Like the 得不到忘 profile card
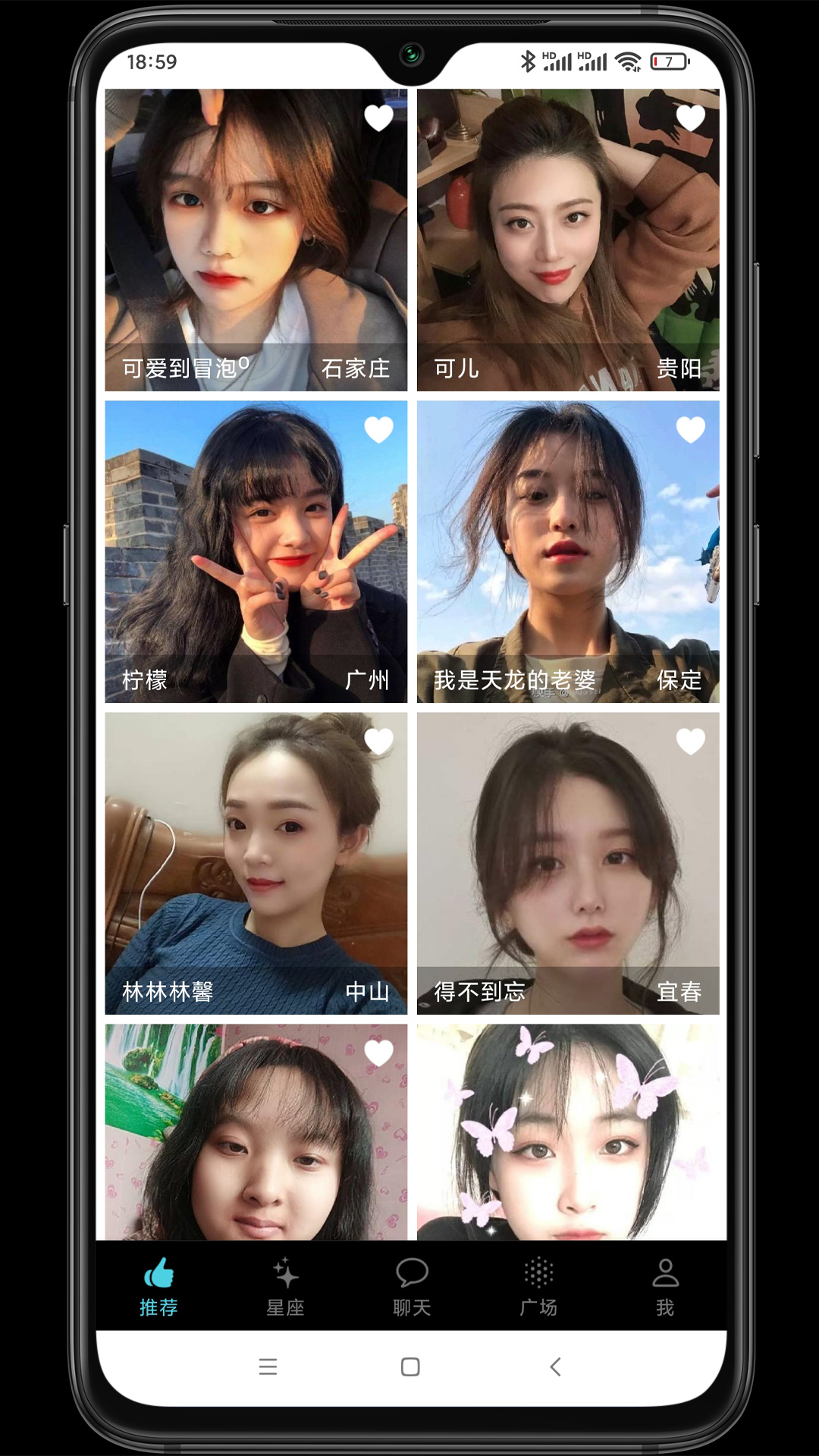Viewport: 819px width, 1456px height. coord(690,741)
